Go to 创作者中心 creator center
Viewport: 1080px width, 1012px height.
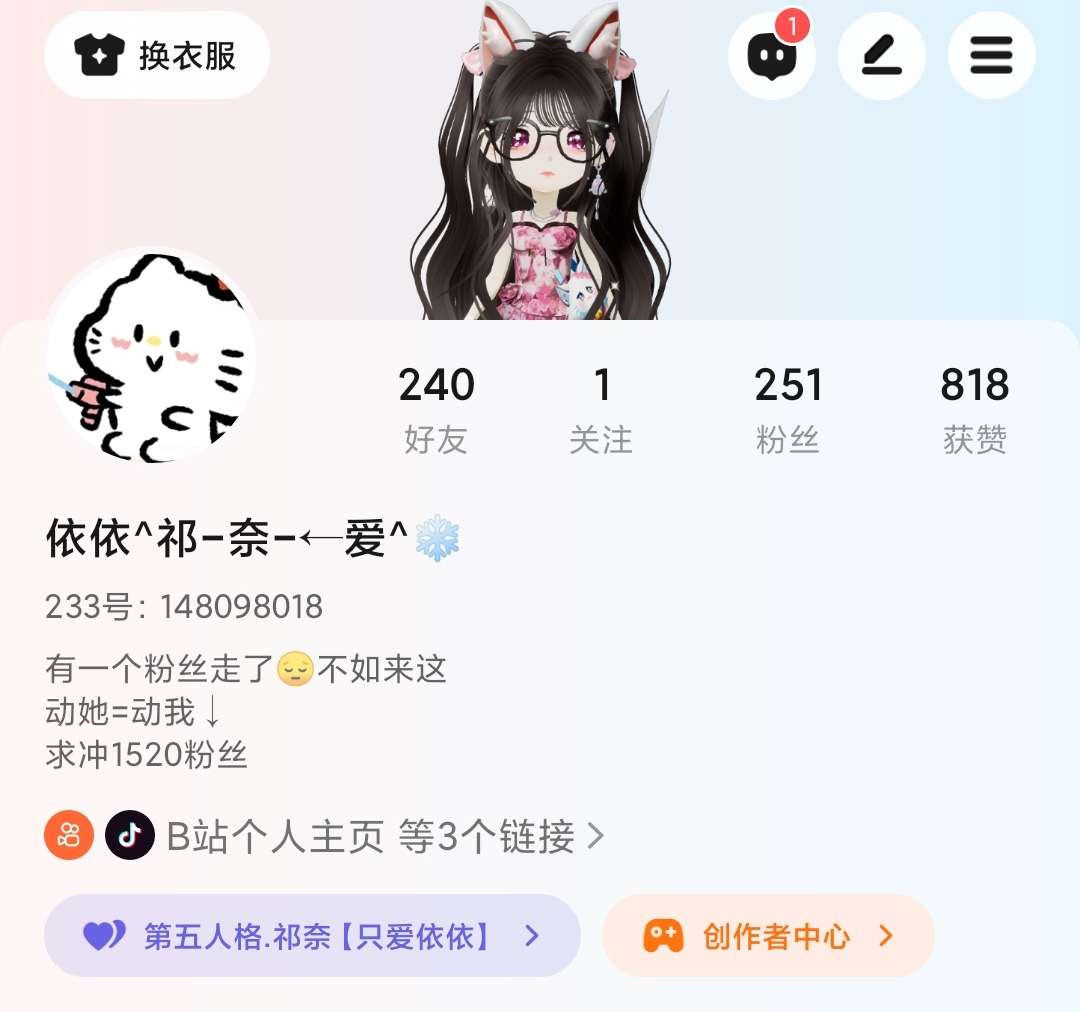coord(768,936)
